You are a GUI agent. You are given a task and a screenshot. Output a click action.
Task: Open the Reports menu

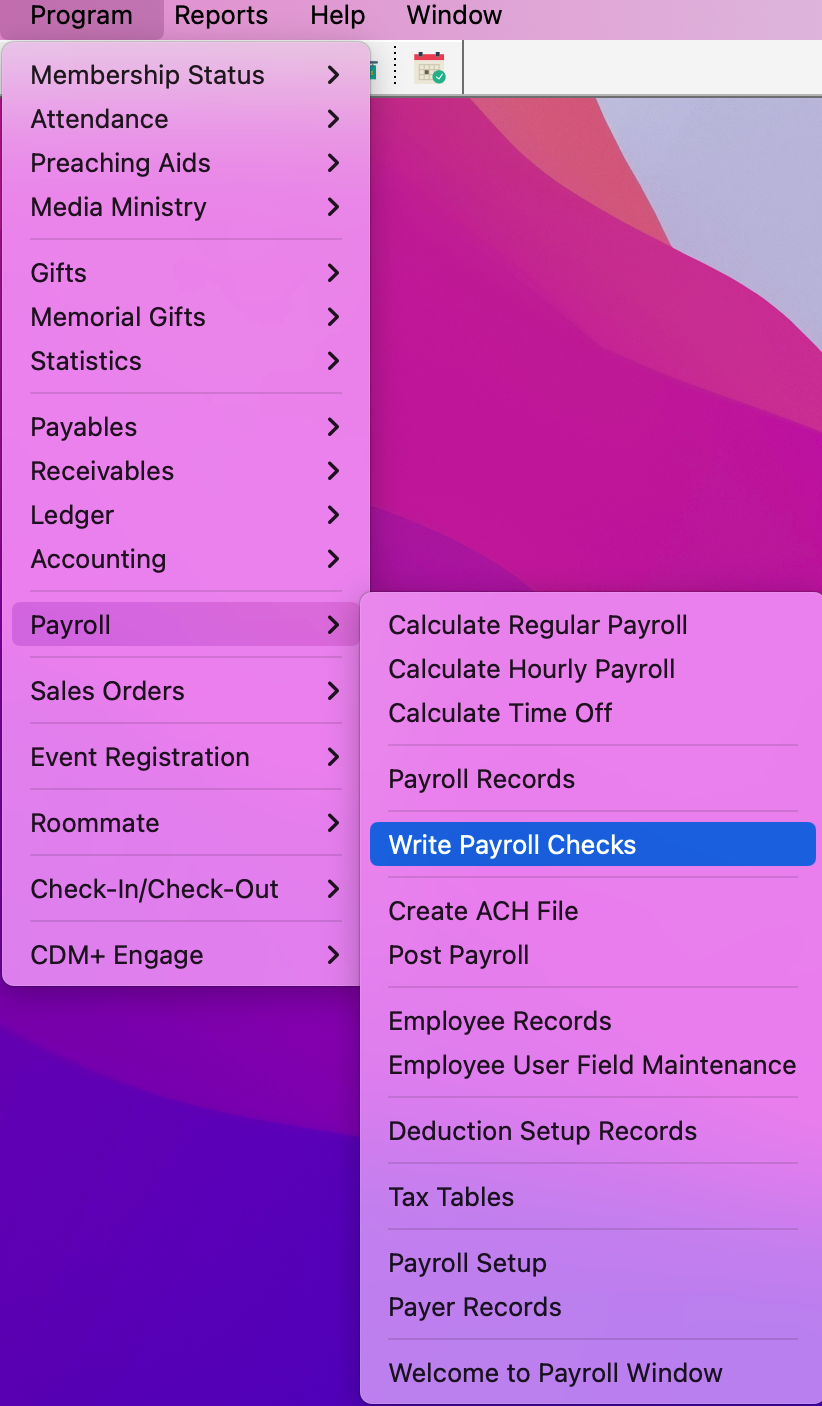(221, 16)
